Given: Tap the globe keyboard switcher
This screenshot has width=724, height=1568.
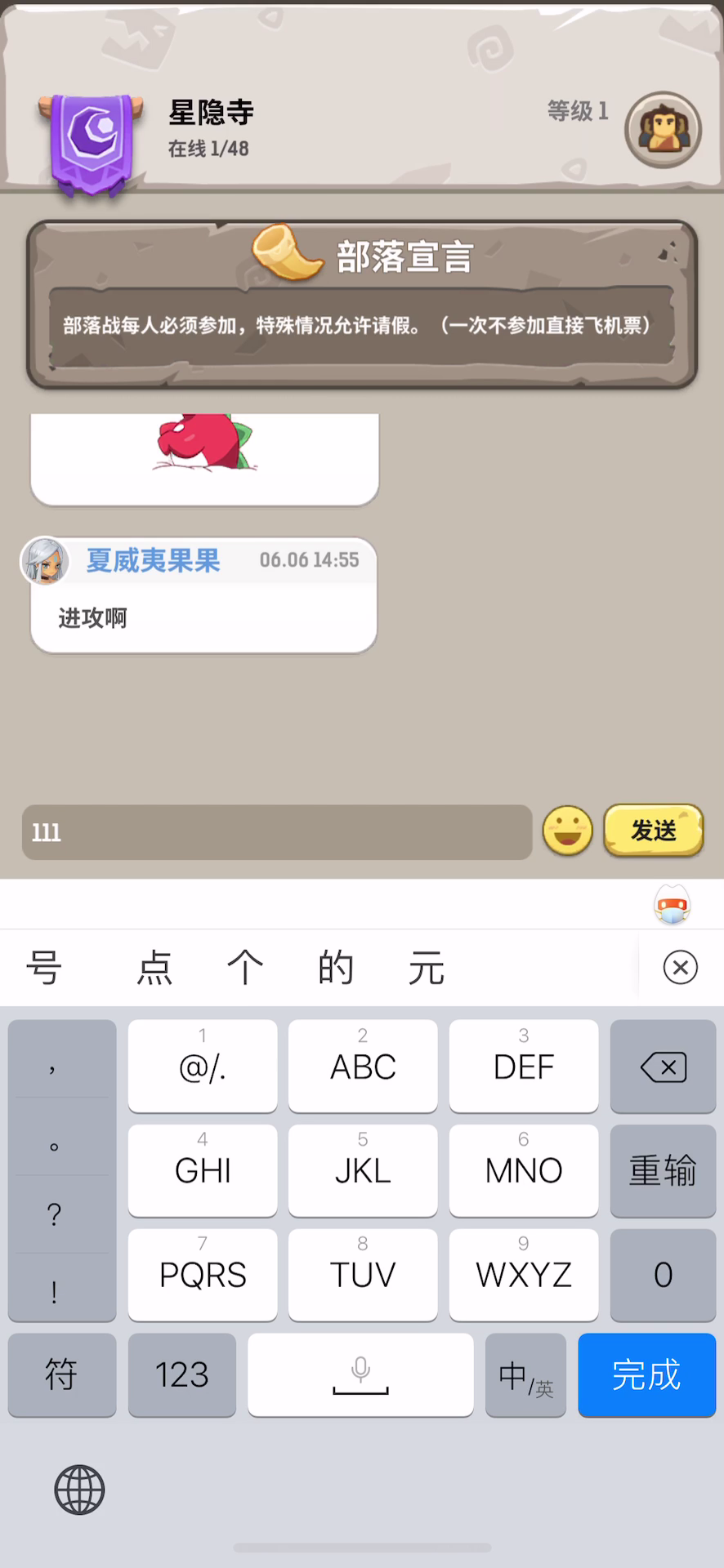Looking at the screenshot, I should (79, 1490).
